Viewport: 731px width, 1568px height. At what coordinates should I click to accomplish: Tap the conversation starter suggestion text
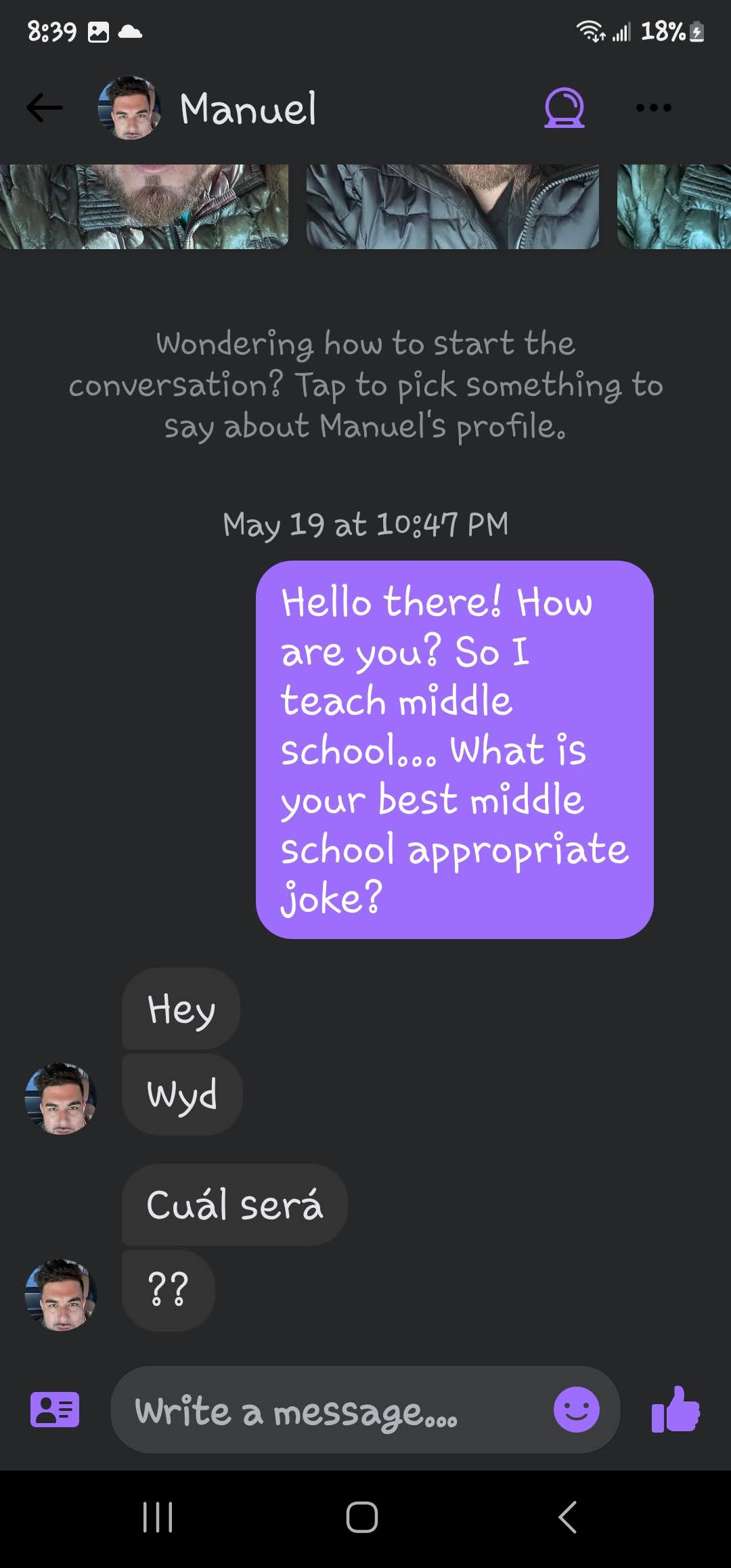365,385
